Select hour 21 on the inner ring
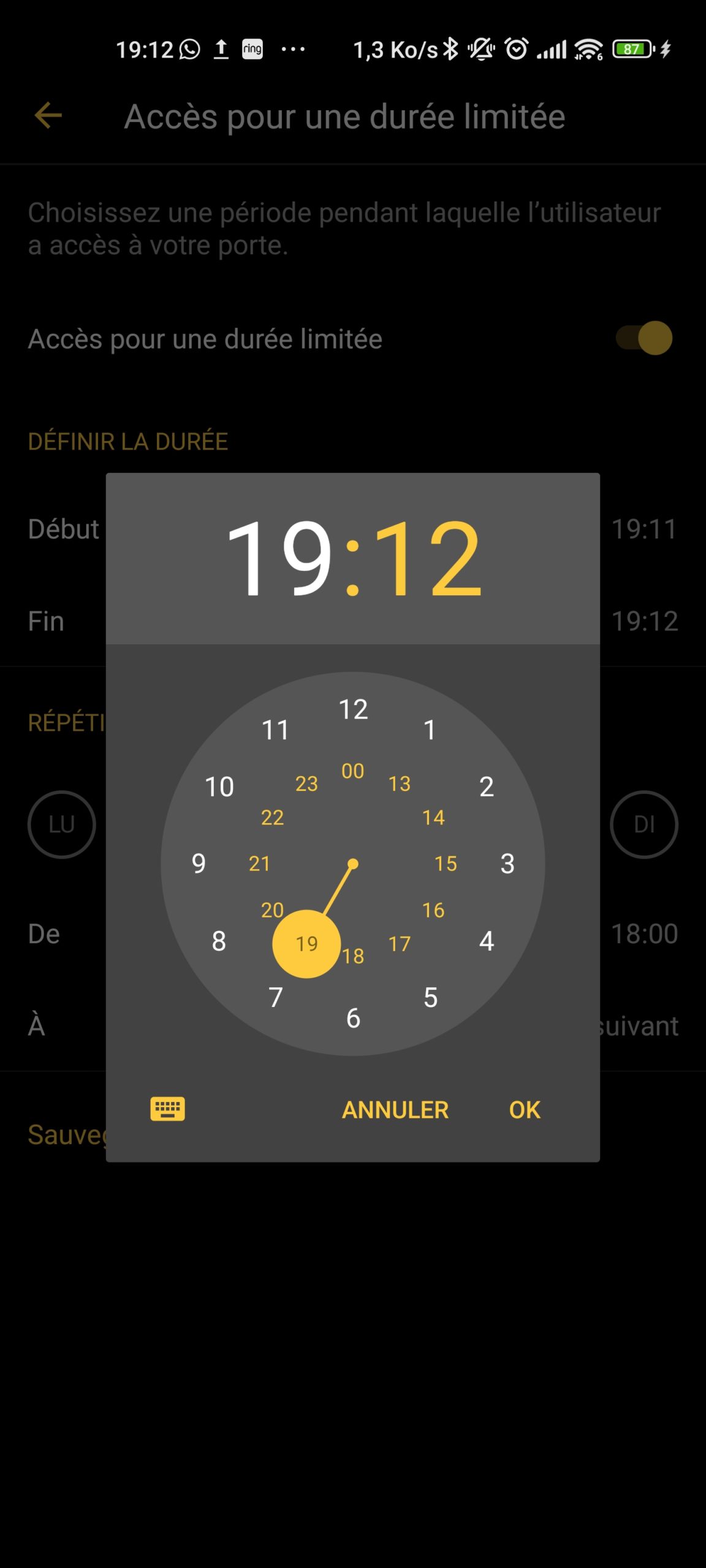The width and height of the screenshot is (706, 1568). [260, 864]
